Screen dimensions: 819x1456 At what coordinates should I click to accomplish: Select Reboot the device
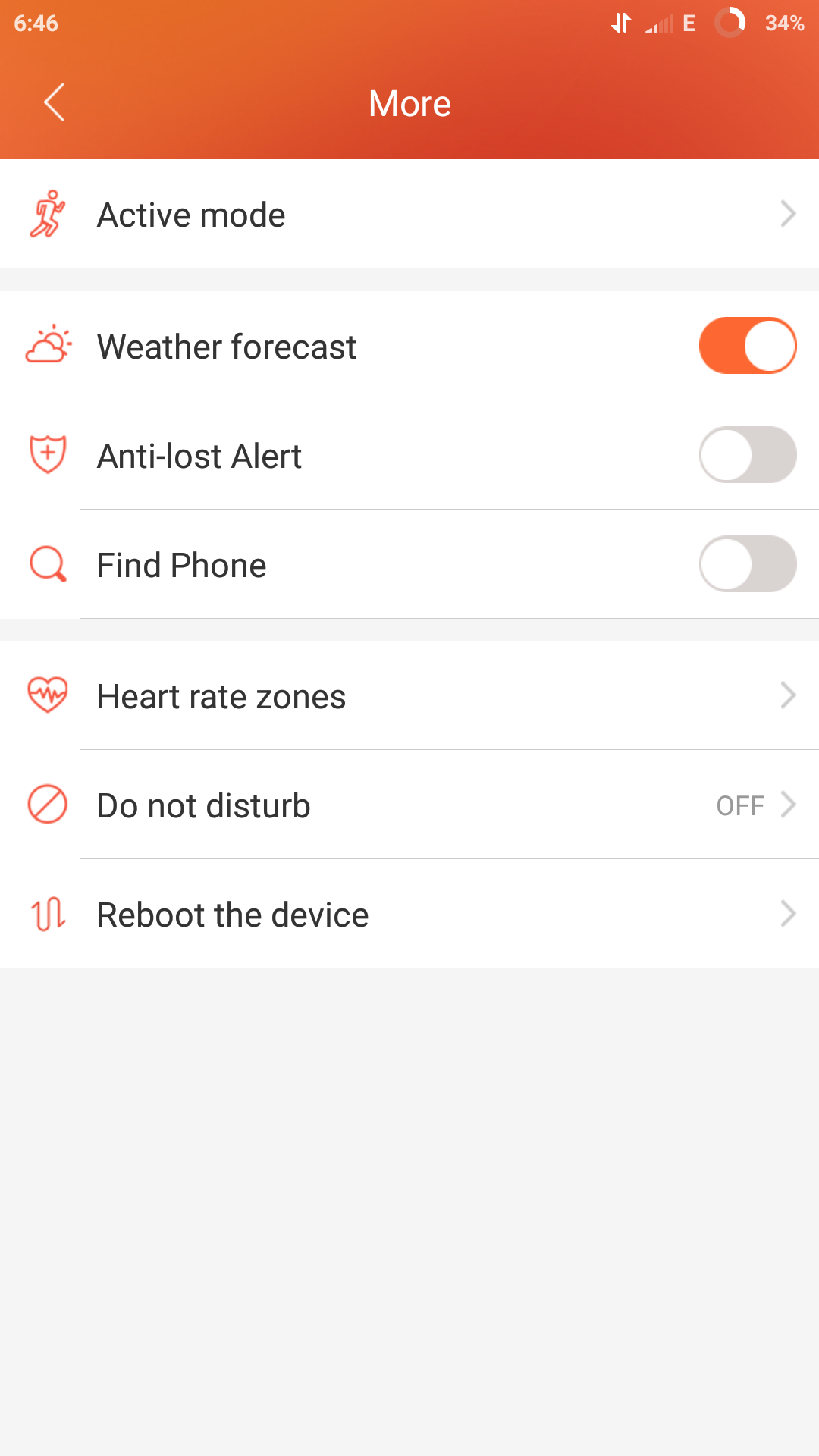(x=409, y=915)
